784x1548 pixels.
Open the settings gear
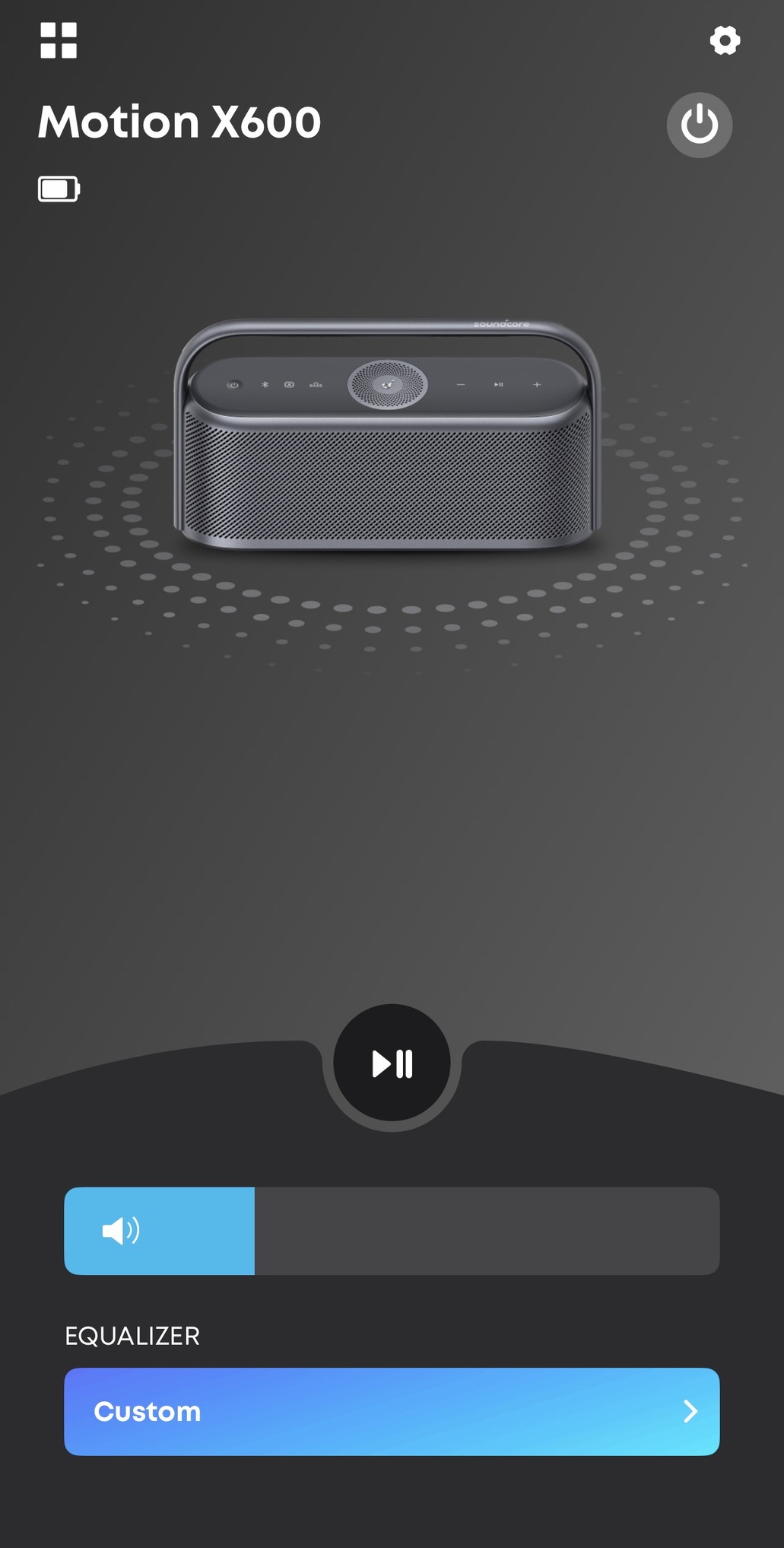[725, 40]
